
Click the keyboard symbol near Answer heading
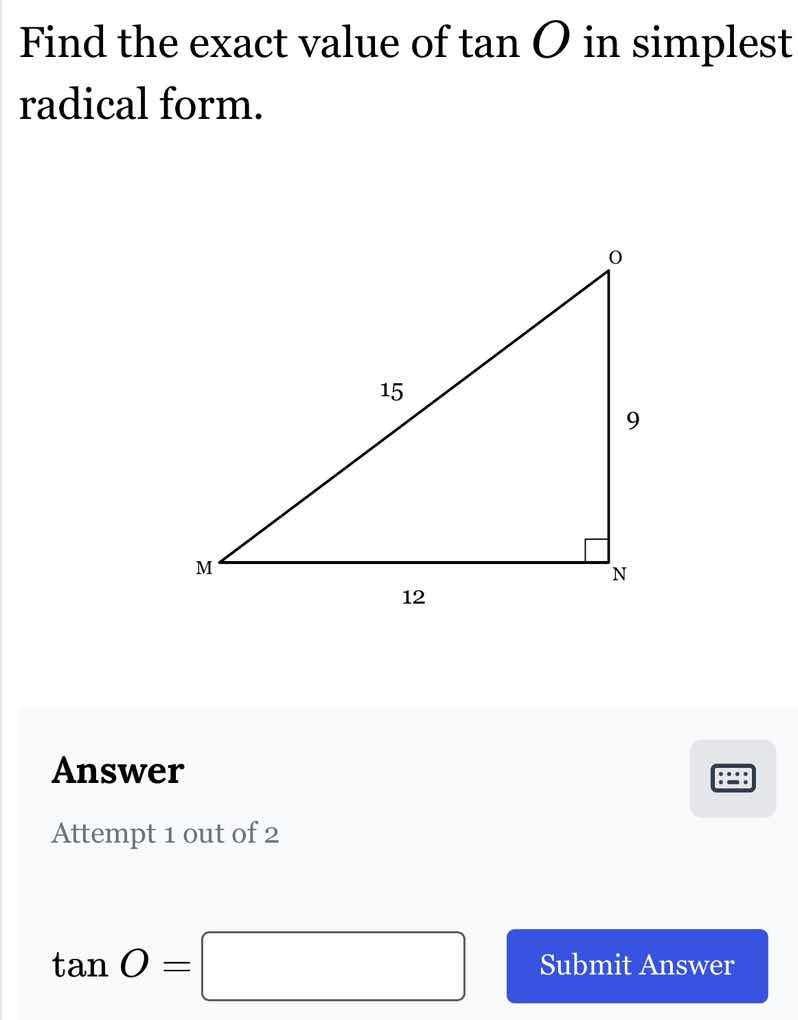733,779
